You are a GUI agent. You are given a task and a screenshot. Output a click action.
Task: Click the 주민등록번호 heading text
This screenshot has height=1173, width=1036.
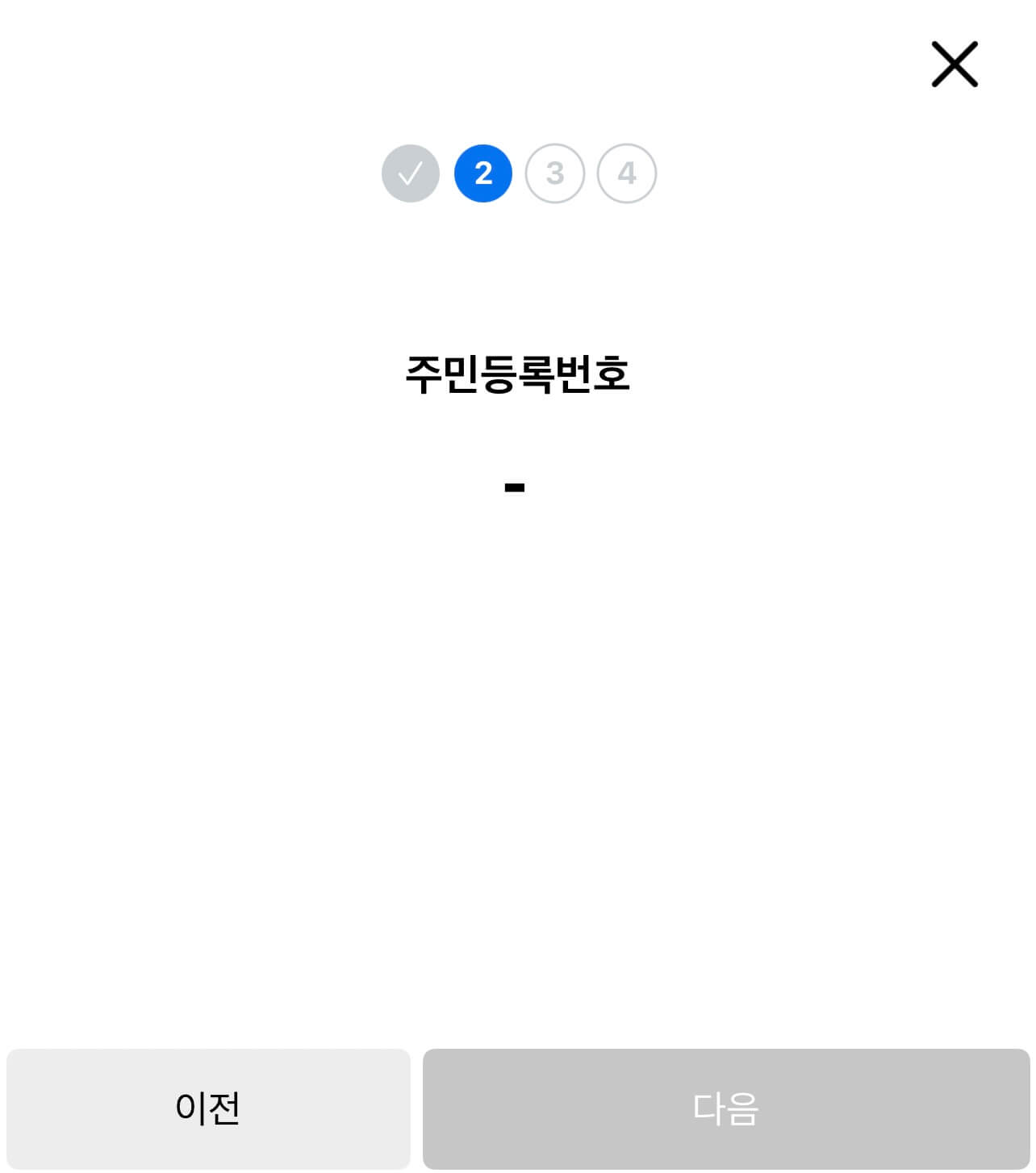pos(517,371)
